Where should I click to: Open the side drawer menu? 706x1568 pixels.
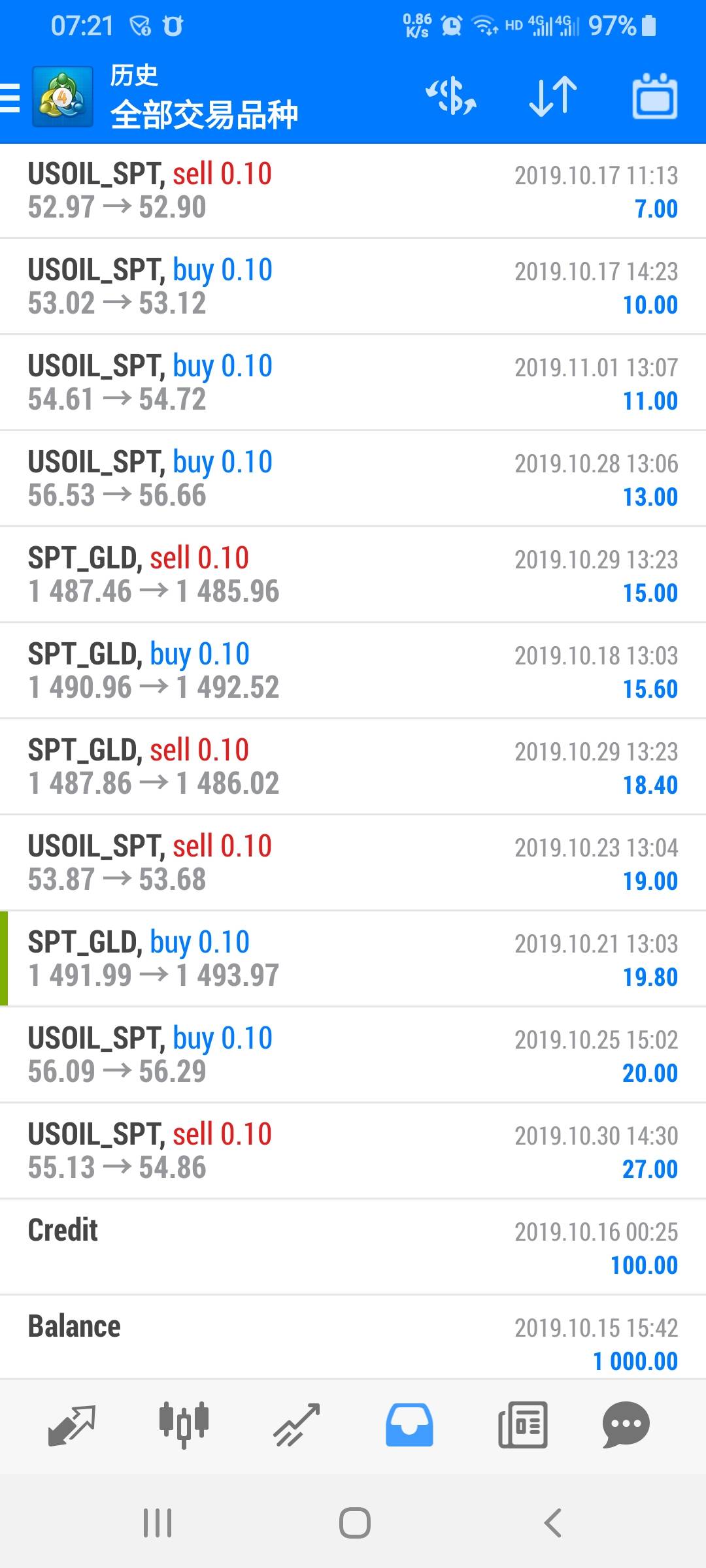pyautogui.click(x=10, y=98)
